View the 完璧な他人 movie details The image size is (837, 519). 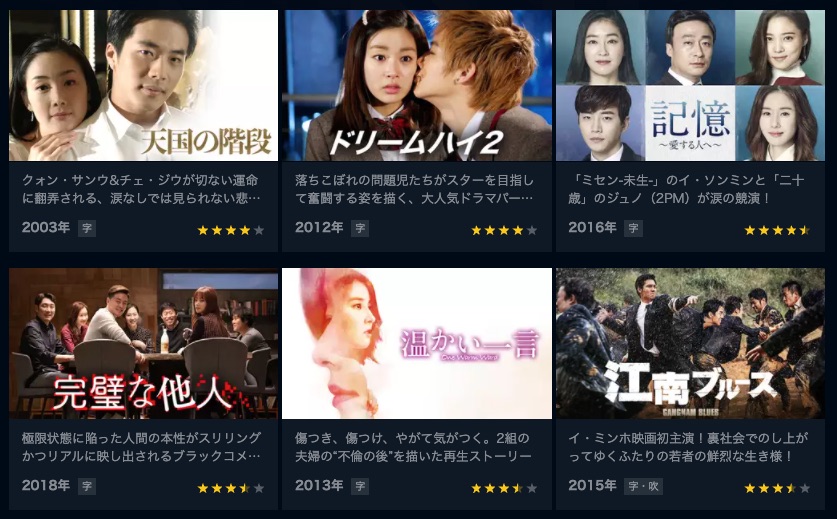[143, 343]
